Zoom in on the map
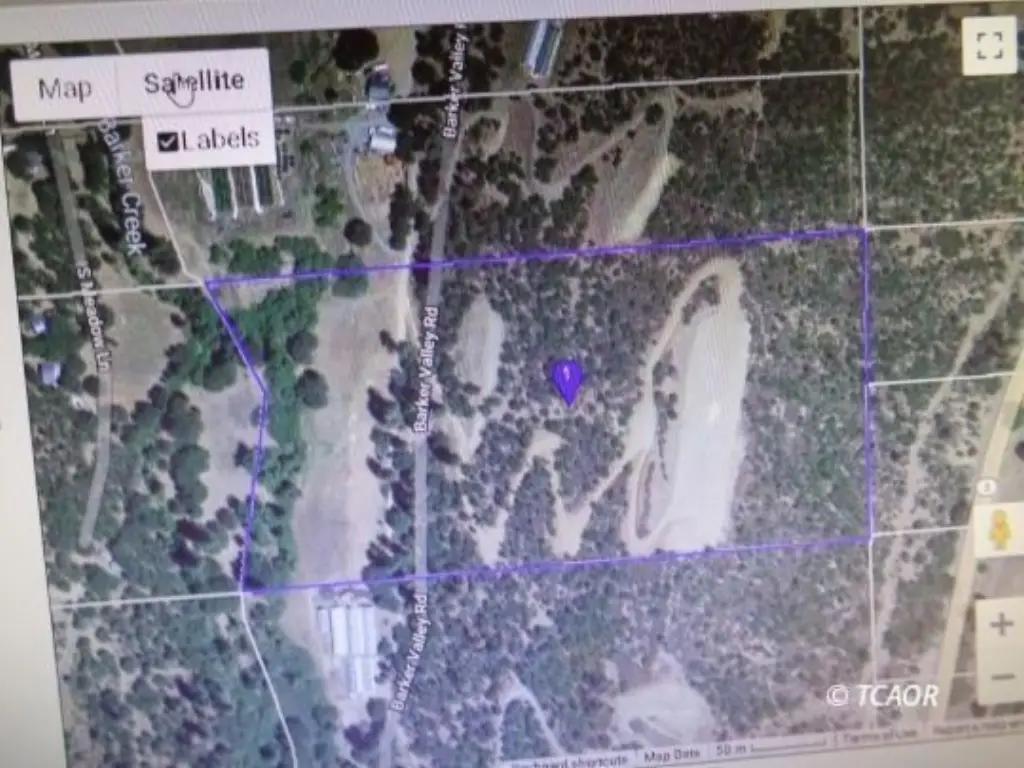 tap(1001, 626)
